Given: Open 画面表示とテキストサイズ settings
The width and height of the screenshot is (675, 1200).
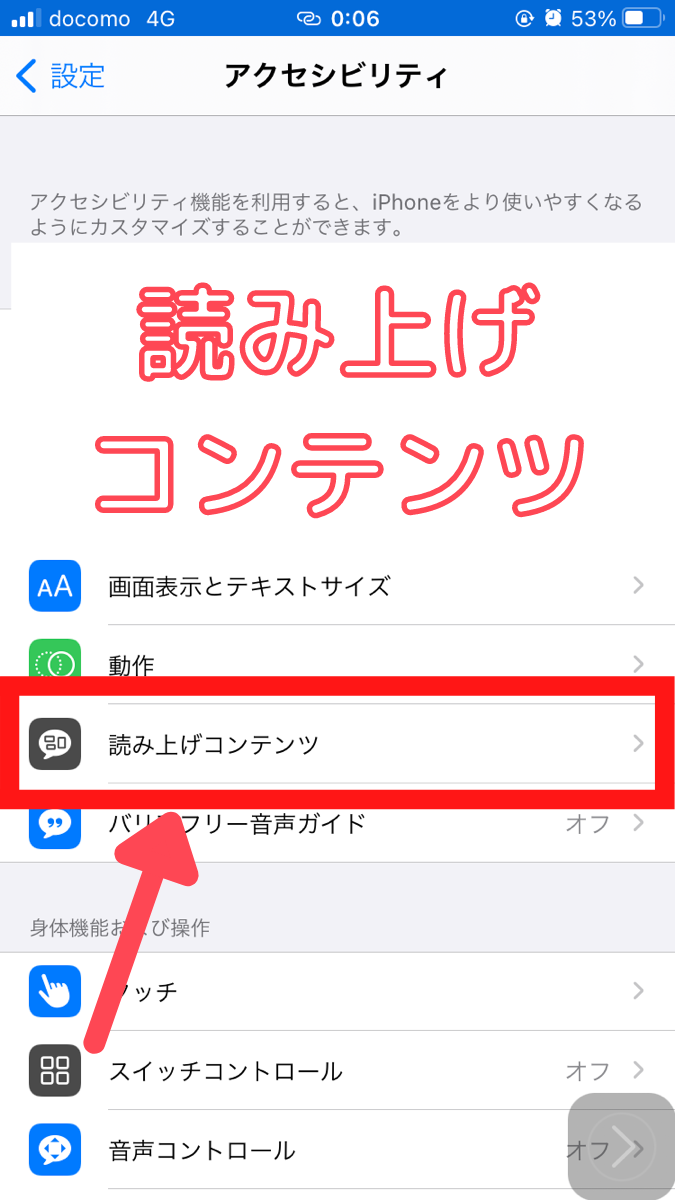Looking at the screenshot, I should 337,586.
